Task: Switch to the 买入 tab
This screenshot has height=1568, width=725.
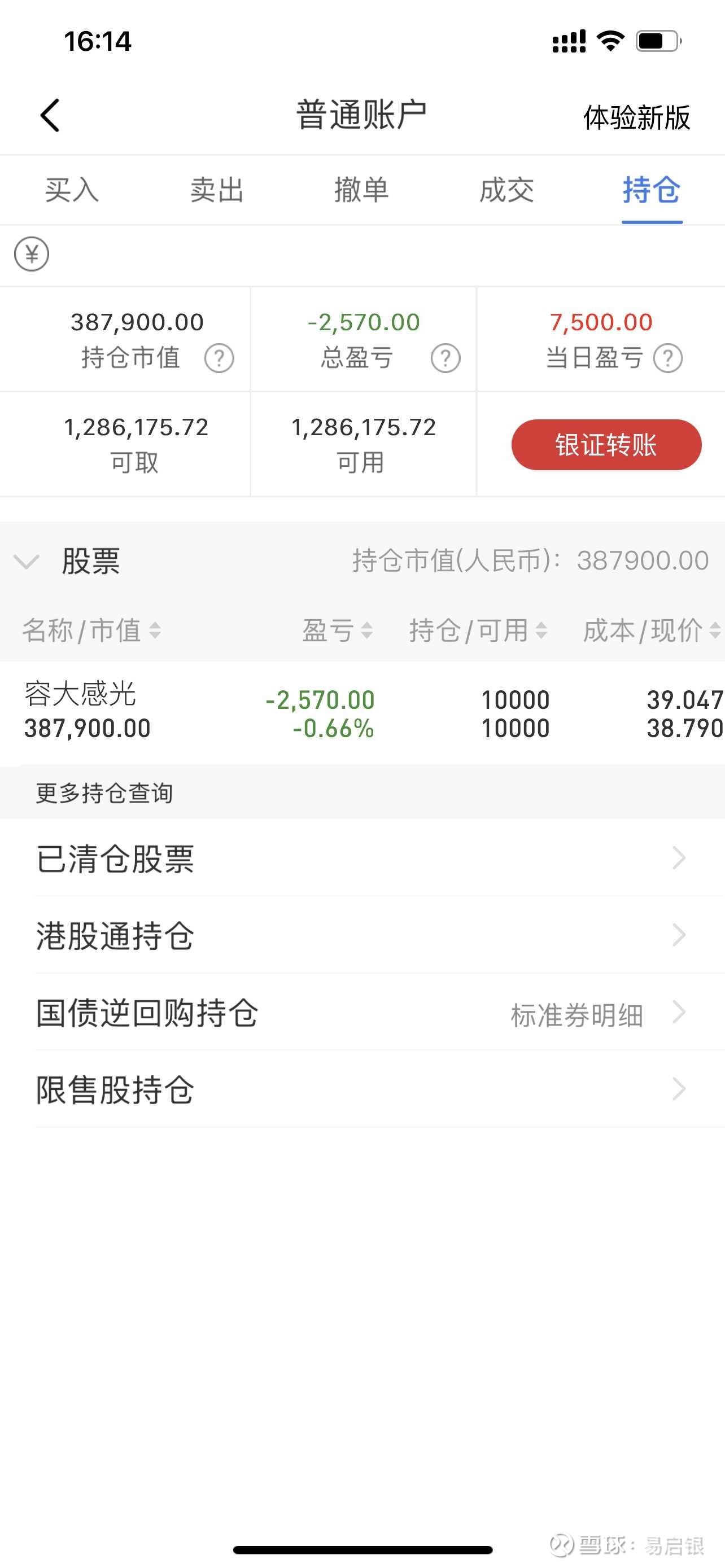Action: [x=72, y=190]
